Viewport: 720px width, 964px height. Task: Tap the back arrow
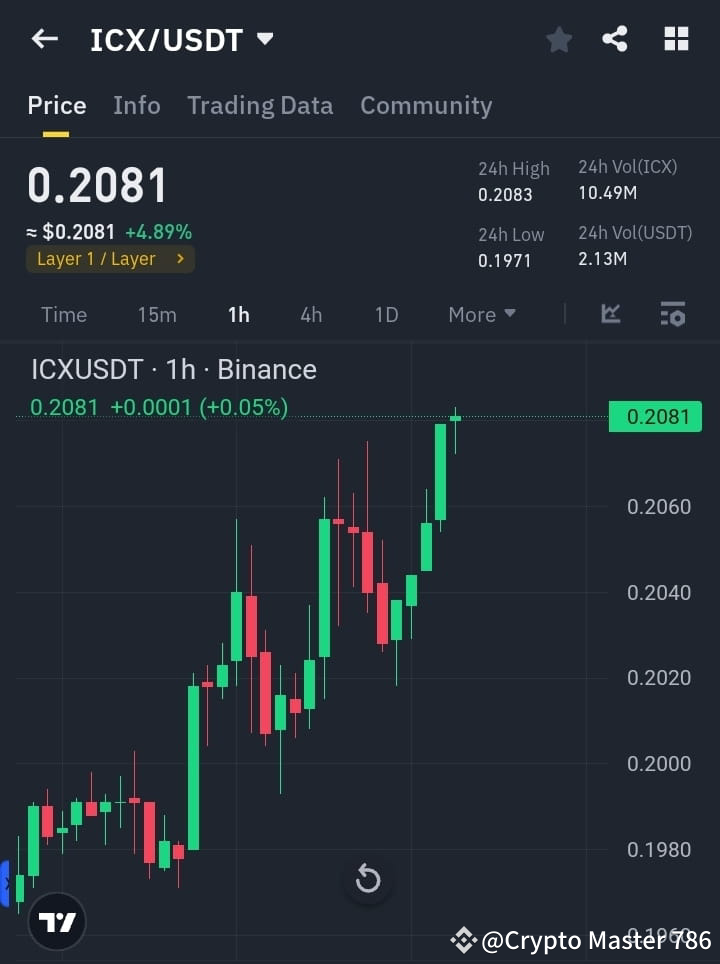(43, 38)
